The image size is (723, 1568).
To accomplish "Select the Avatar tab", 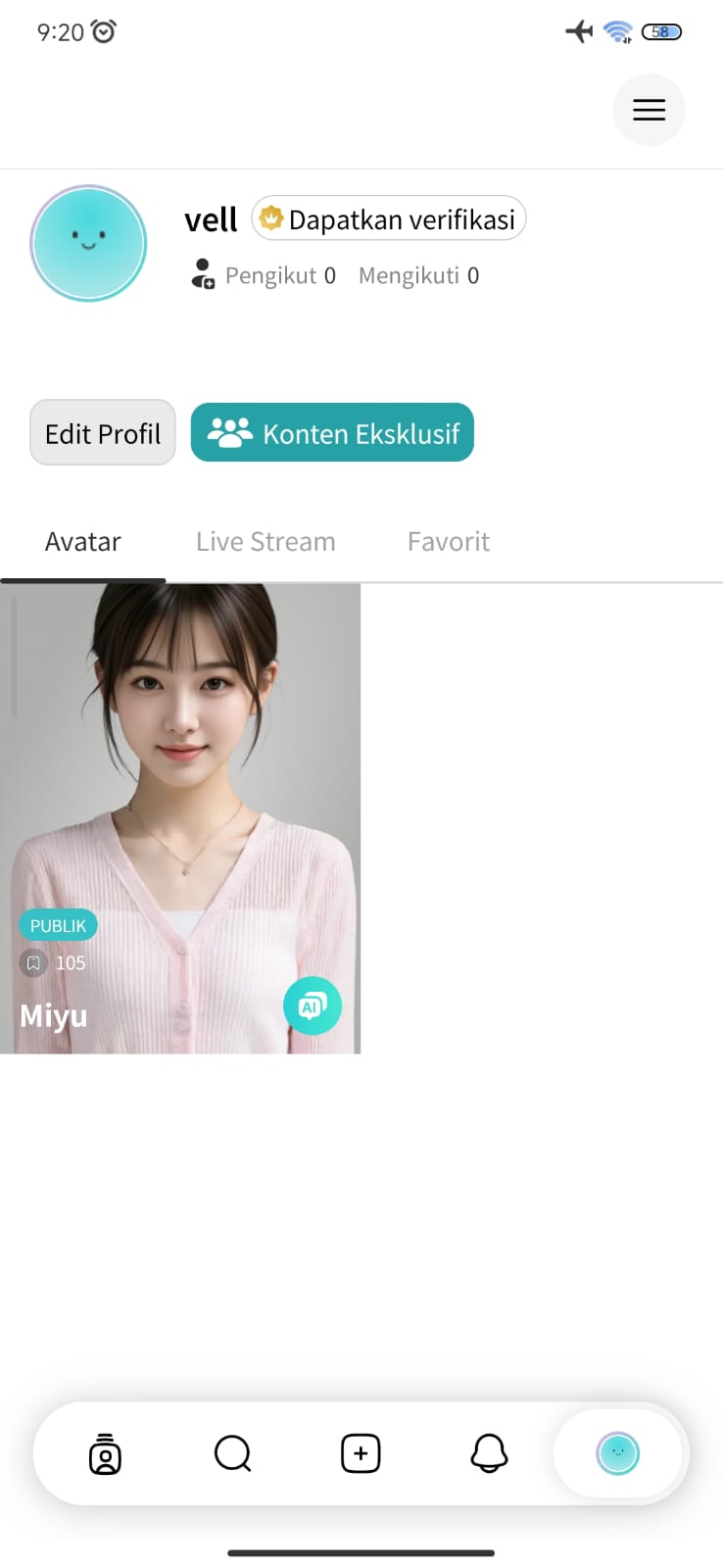I will pyautogui.click(x=83, y=542).
